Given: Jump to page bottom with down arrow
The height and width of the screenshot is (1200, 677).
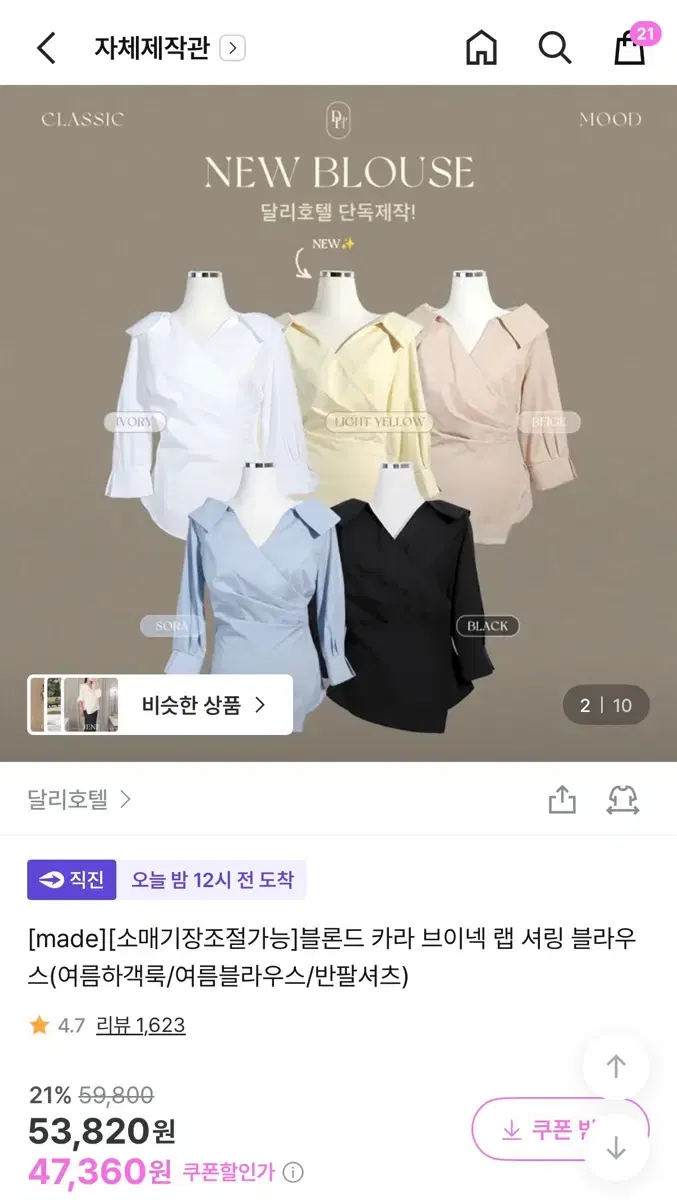Looking at the screenshot, I should coord(616,1148).
